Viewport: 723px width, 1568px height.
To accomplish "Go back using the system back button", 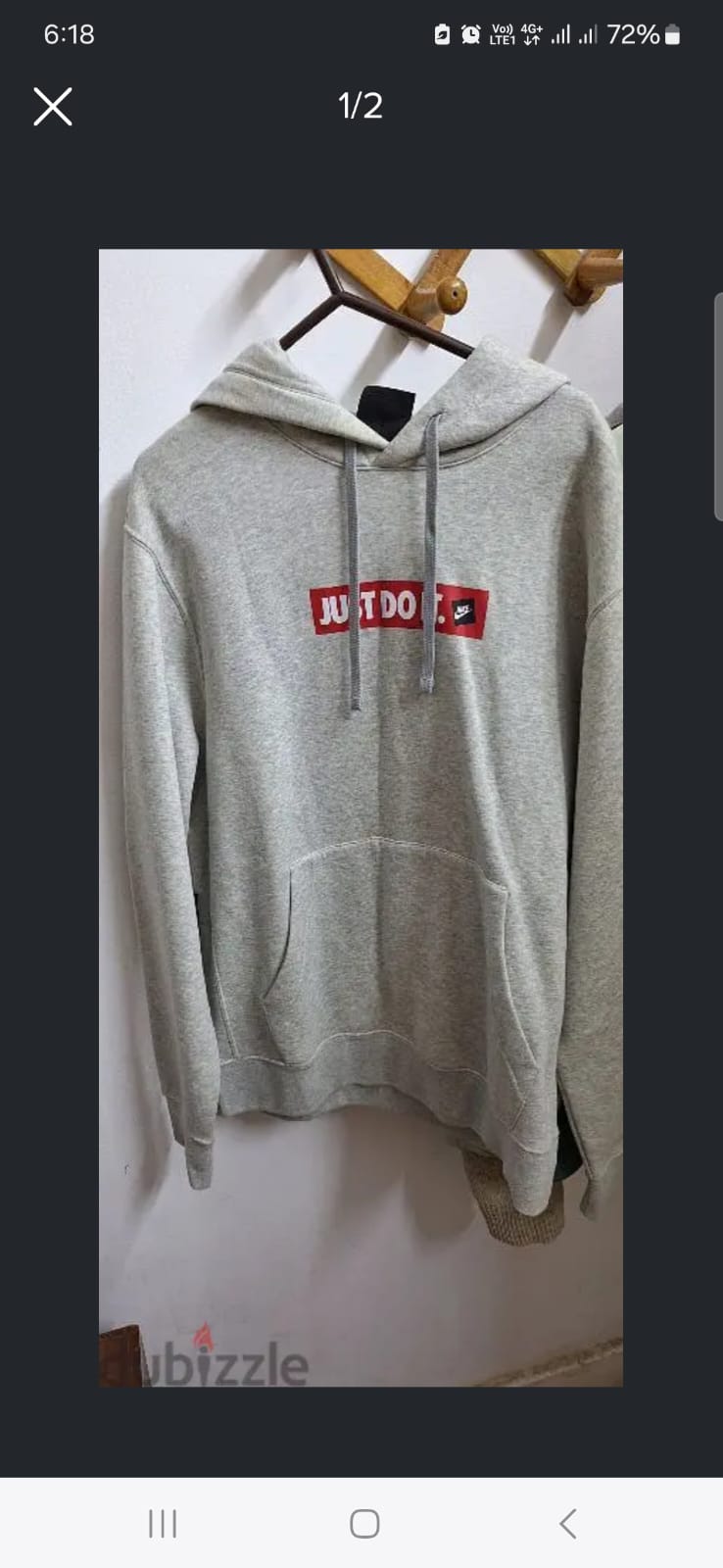I will [567, 1523].
